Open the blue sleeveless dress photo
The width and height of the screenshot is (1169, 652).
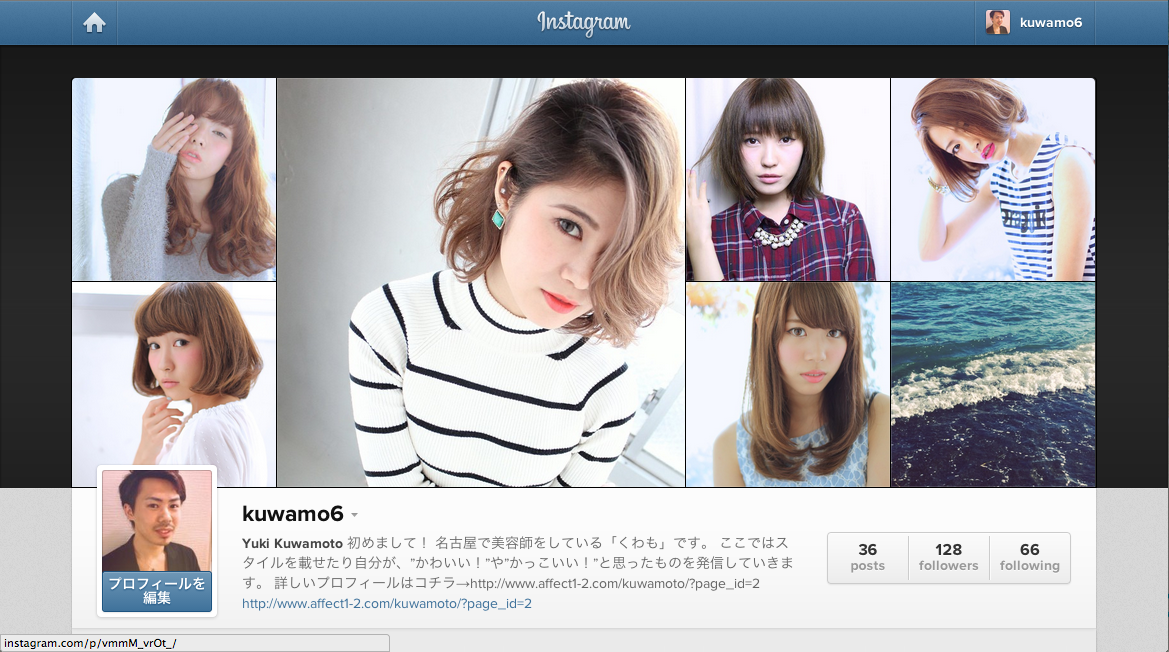pos(787,384)
